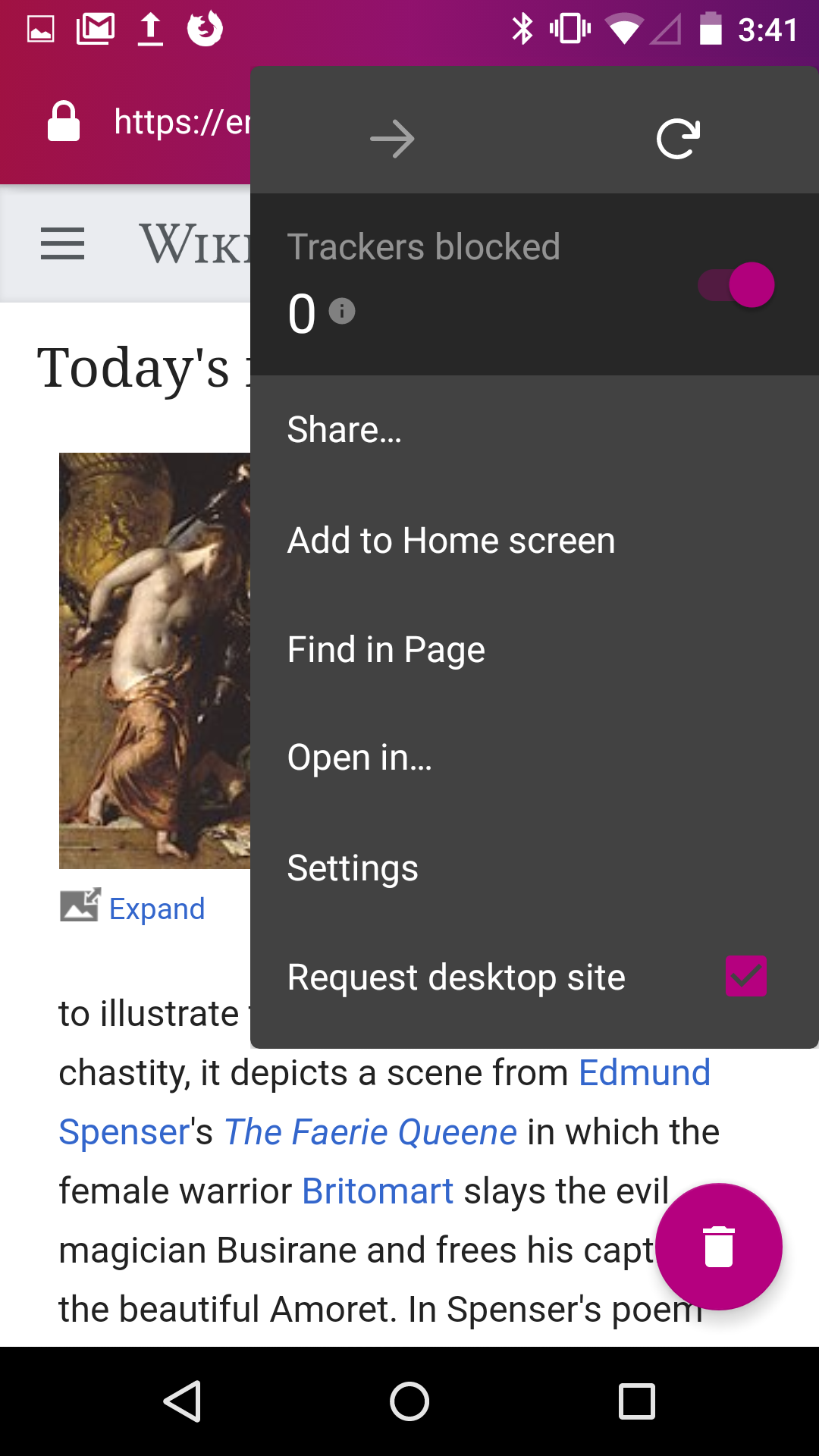
Task: Open The Faerie Queene link
Action: click(x=371, y=1131)
